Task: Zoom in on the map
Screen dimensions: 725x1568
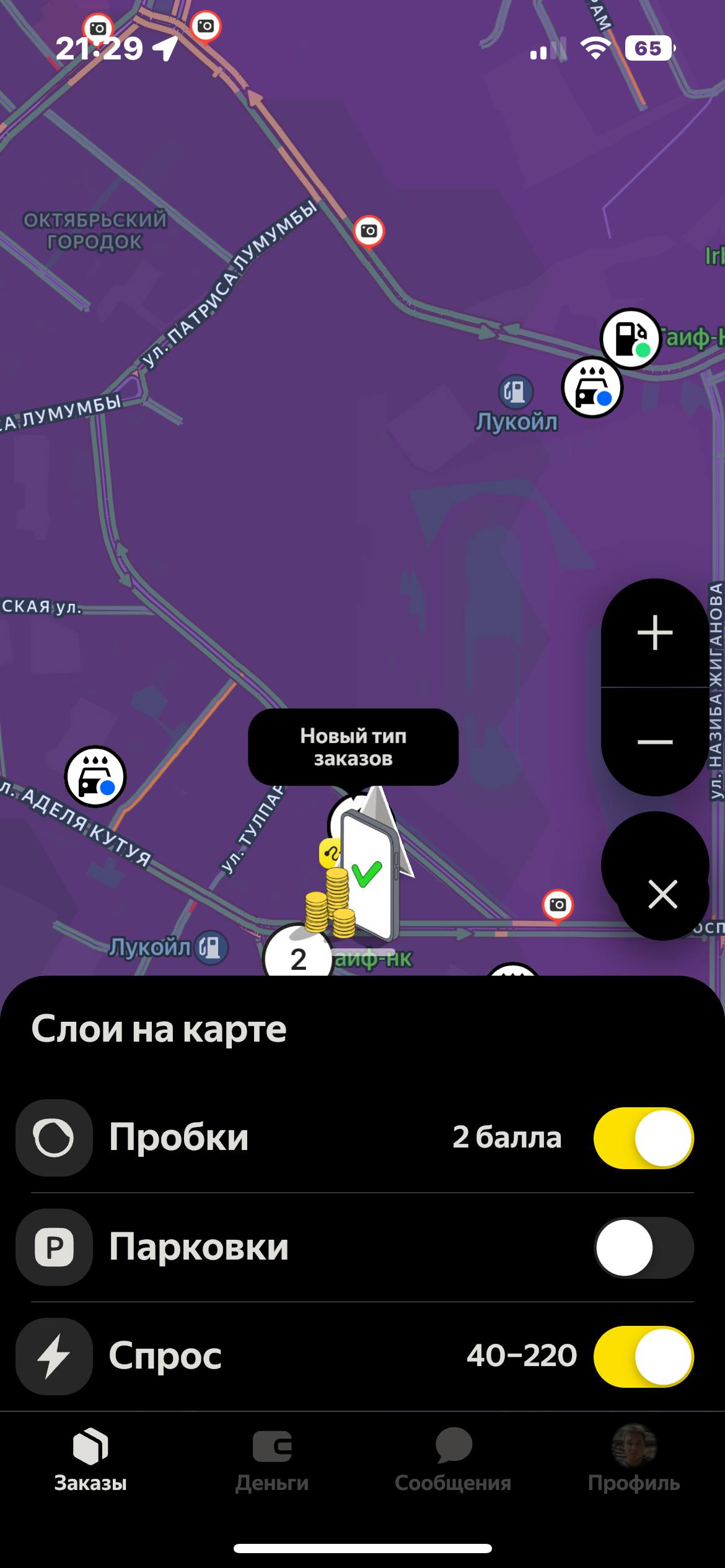Action: pyautogui.click(x=654, y=633)
